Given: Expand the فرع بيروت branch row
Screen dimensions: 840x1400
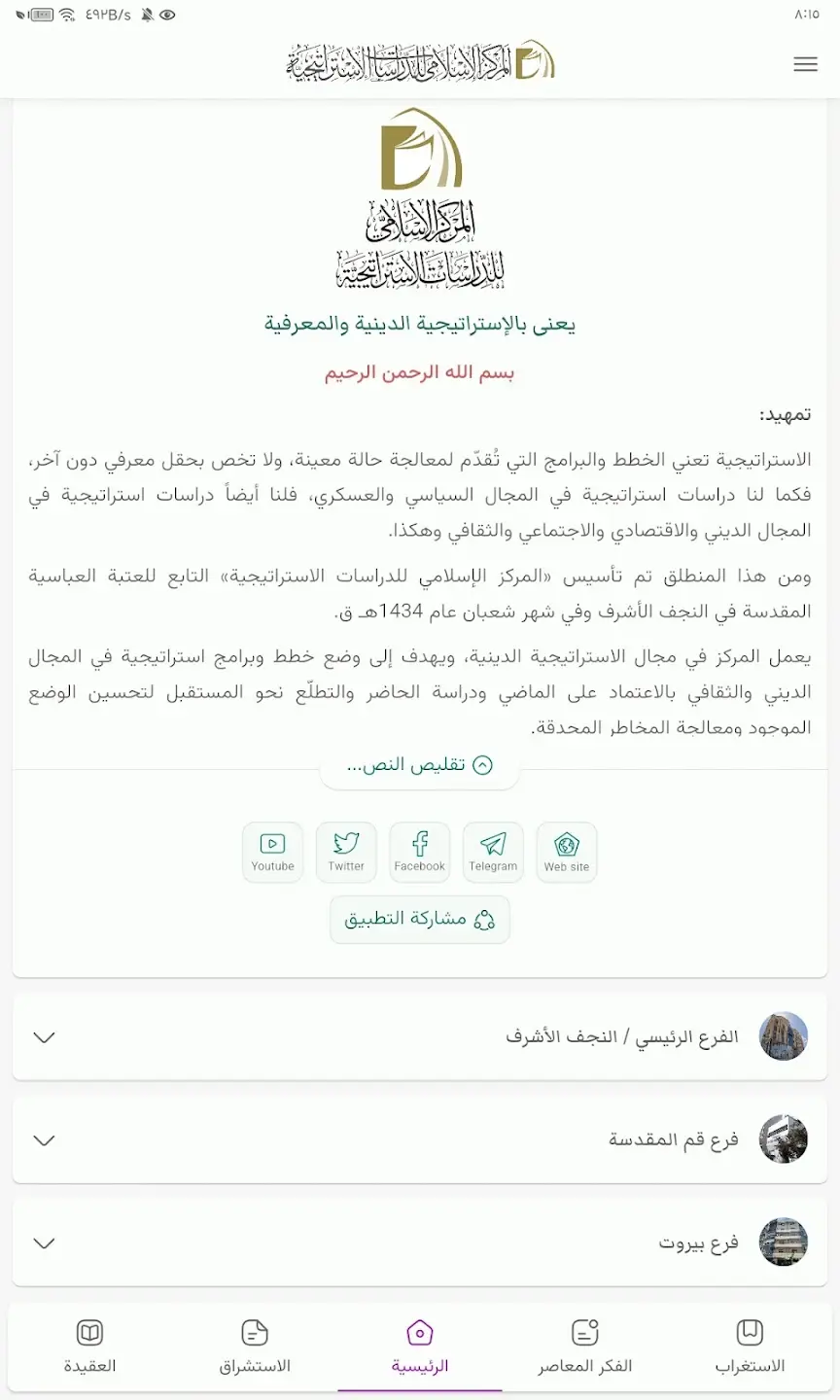Looking at the screenshot, I should pyautogui.click(x=420, y=1243).
